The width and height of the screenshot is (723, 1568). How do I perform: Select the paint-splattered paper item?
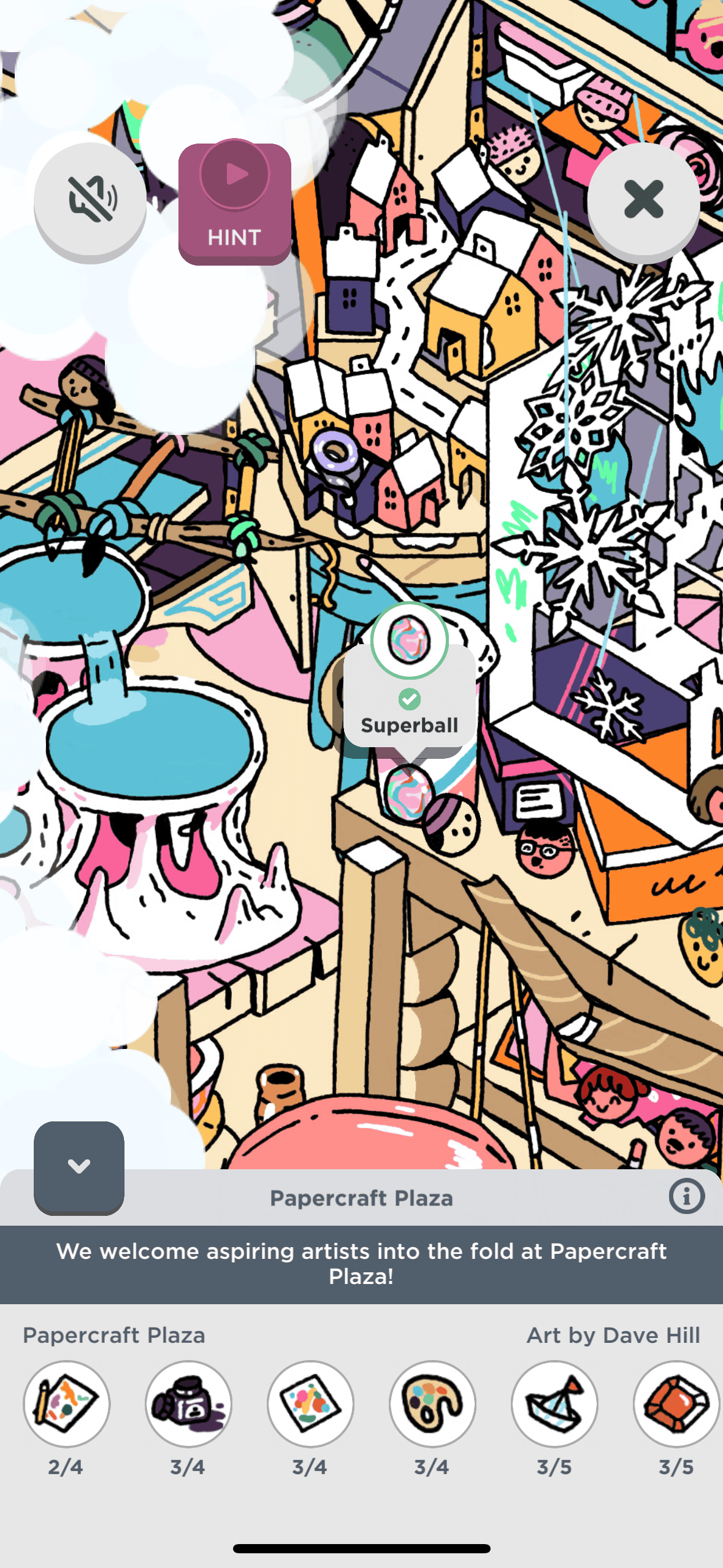(310, 1404)
